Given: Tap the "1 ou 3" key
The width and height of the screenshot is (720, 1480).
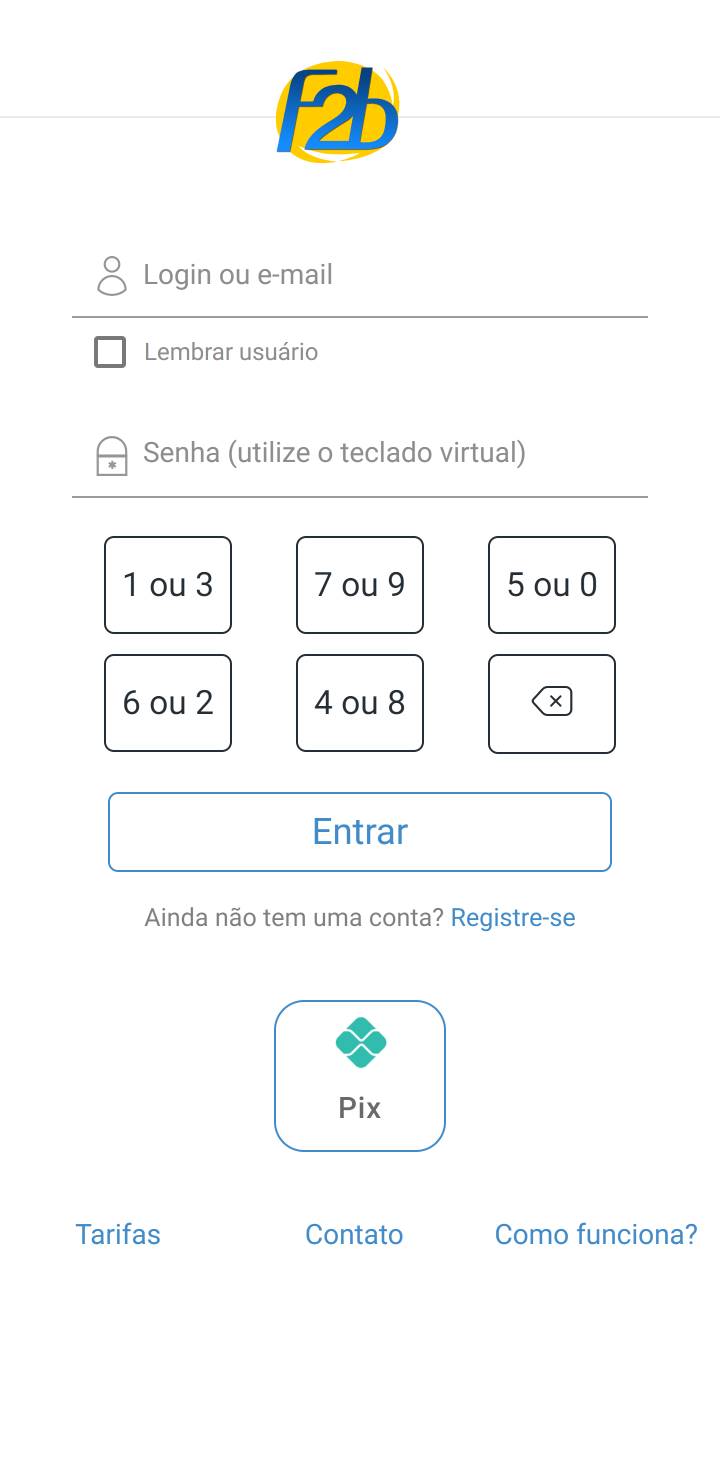Looking at the screenshot, I should click(x=168, y=585).
